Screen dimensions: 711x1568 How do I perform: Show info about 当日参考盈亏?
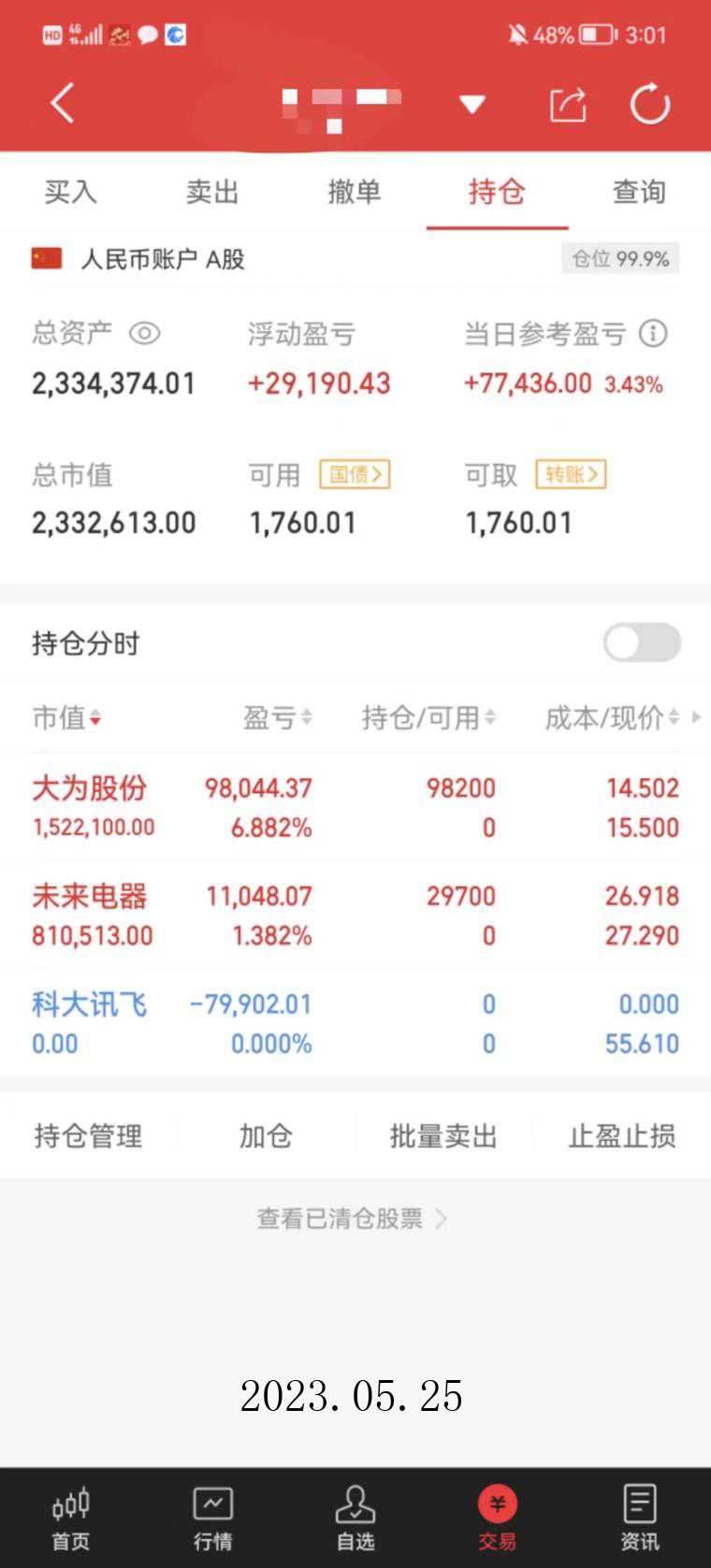(653, 334)
